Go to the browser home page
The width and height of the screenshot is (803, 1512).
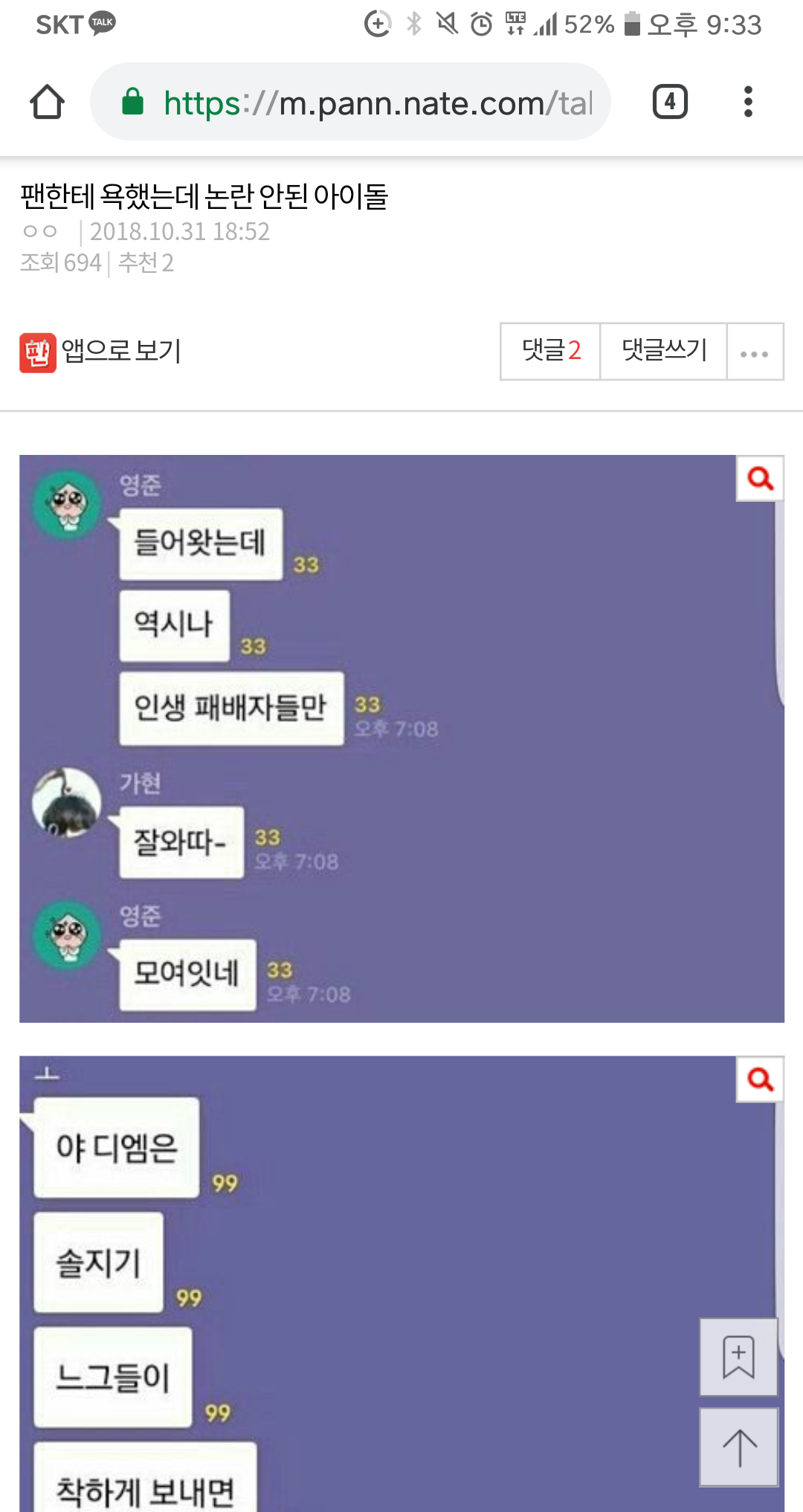[x=47, y=102]
